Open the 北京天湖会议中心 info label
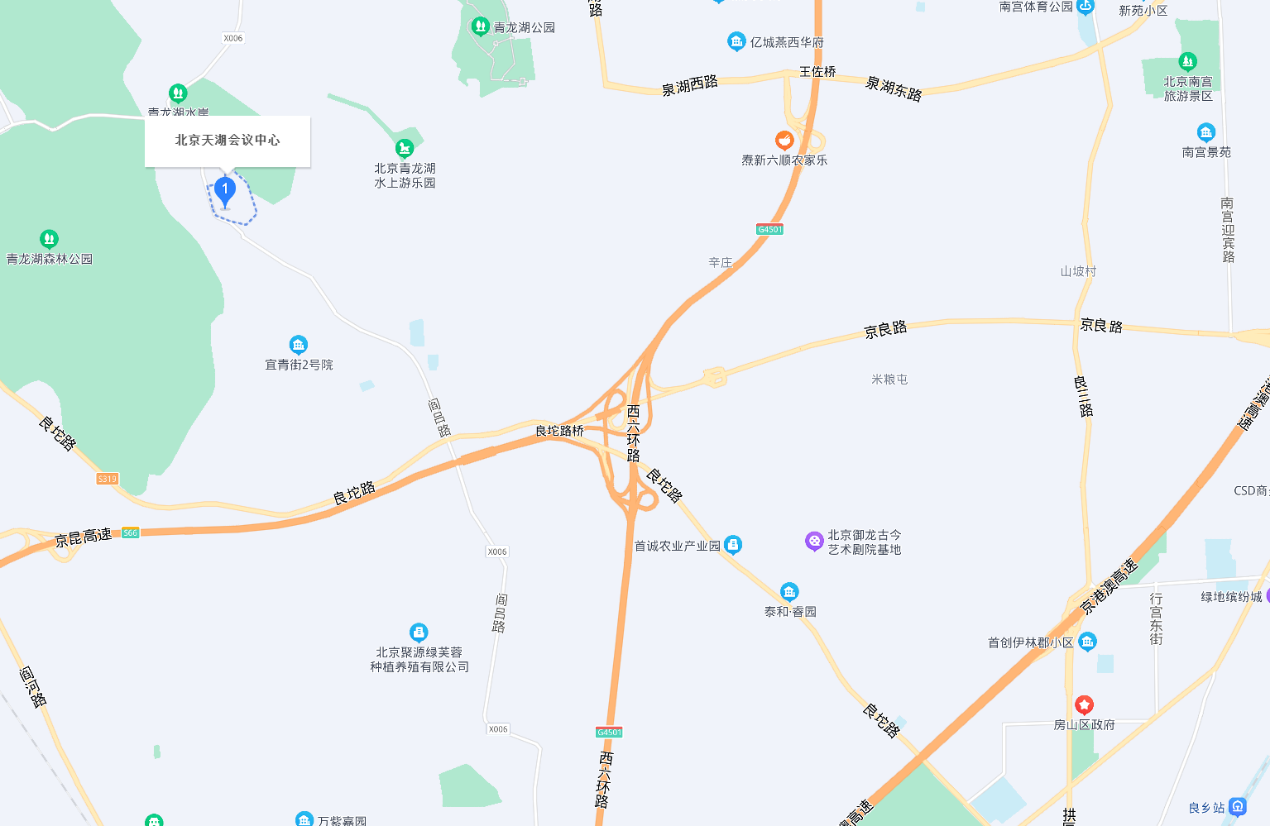This screenshot has width=1270, height=826. pos(227,141)
